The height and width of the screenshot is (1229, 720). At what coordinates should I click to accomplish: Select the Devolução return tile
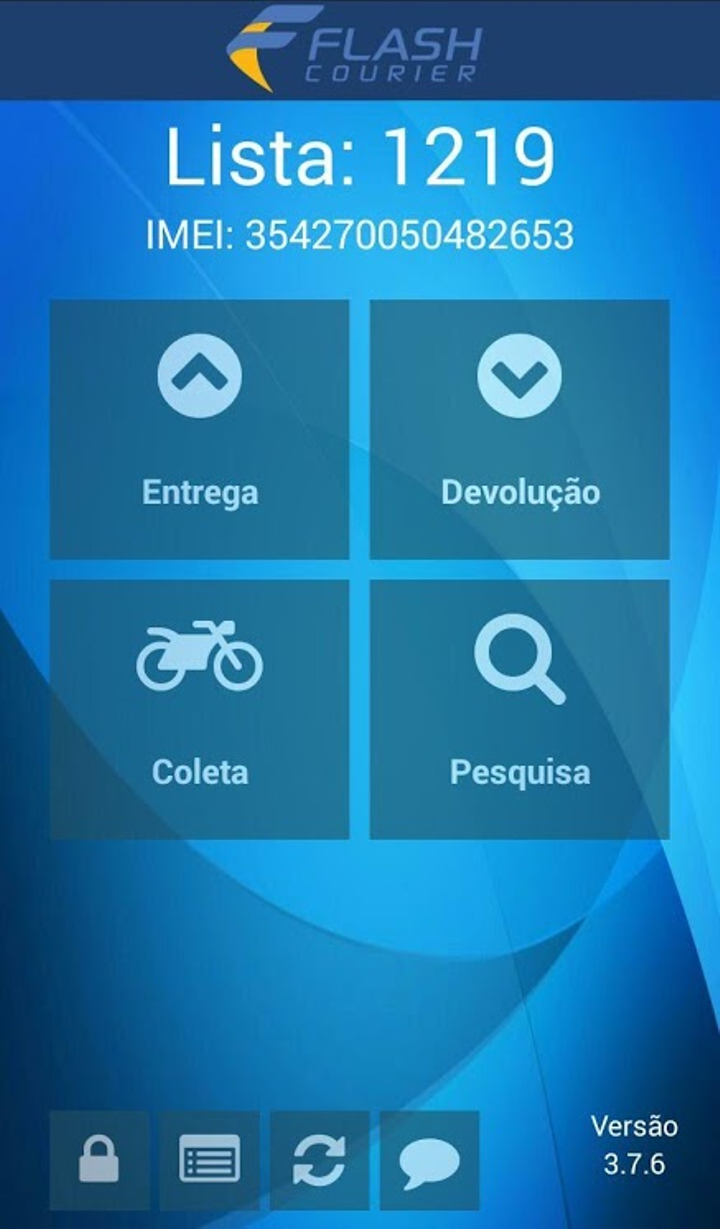(520, 429)
